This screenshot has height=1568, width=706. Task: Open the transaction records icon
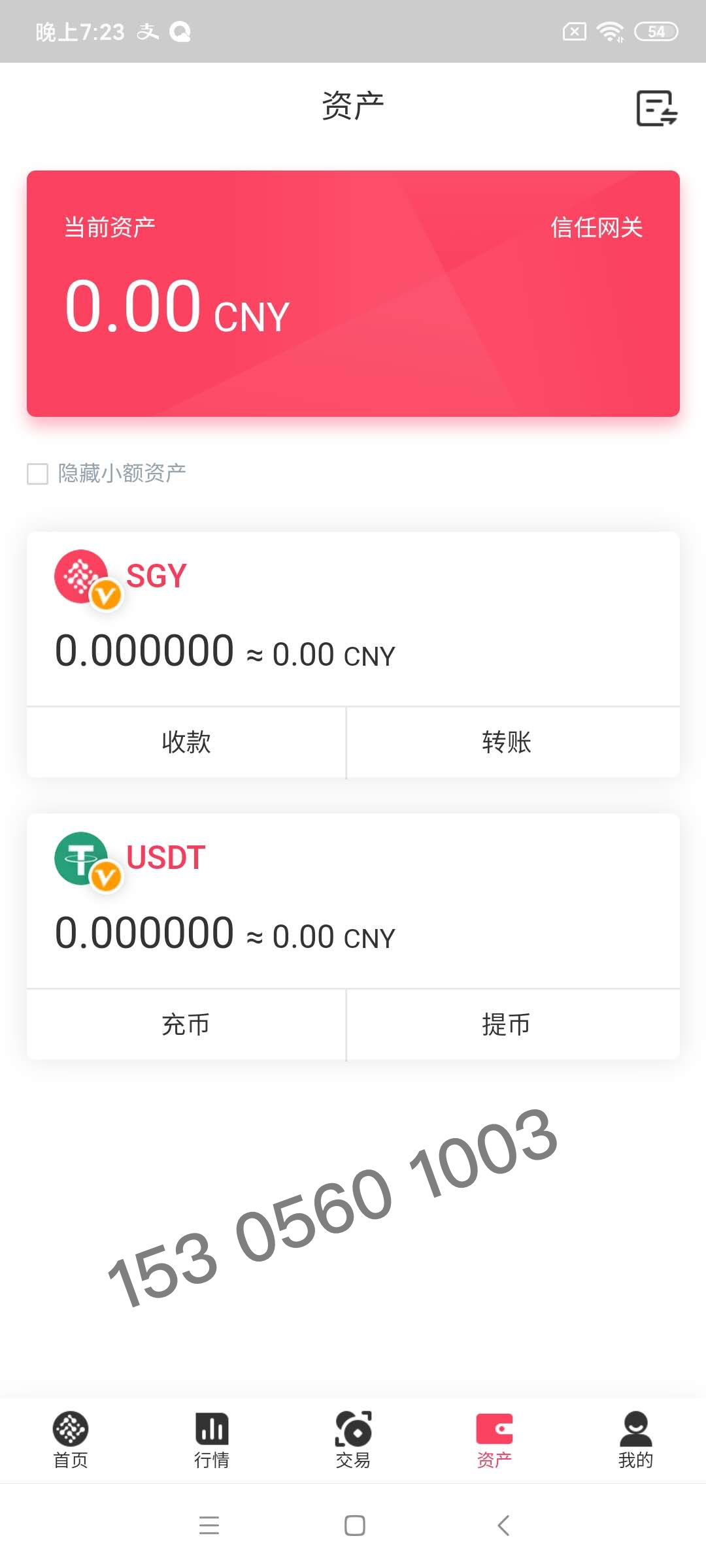coord(656,108)
